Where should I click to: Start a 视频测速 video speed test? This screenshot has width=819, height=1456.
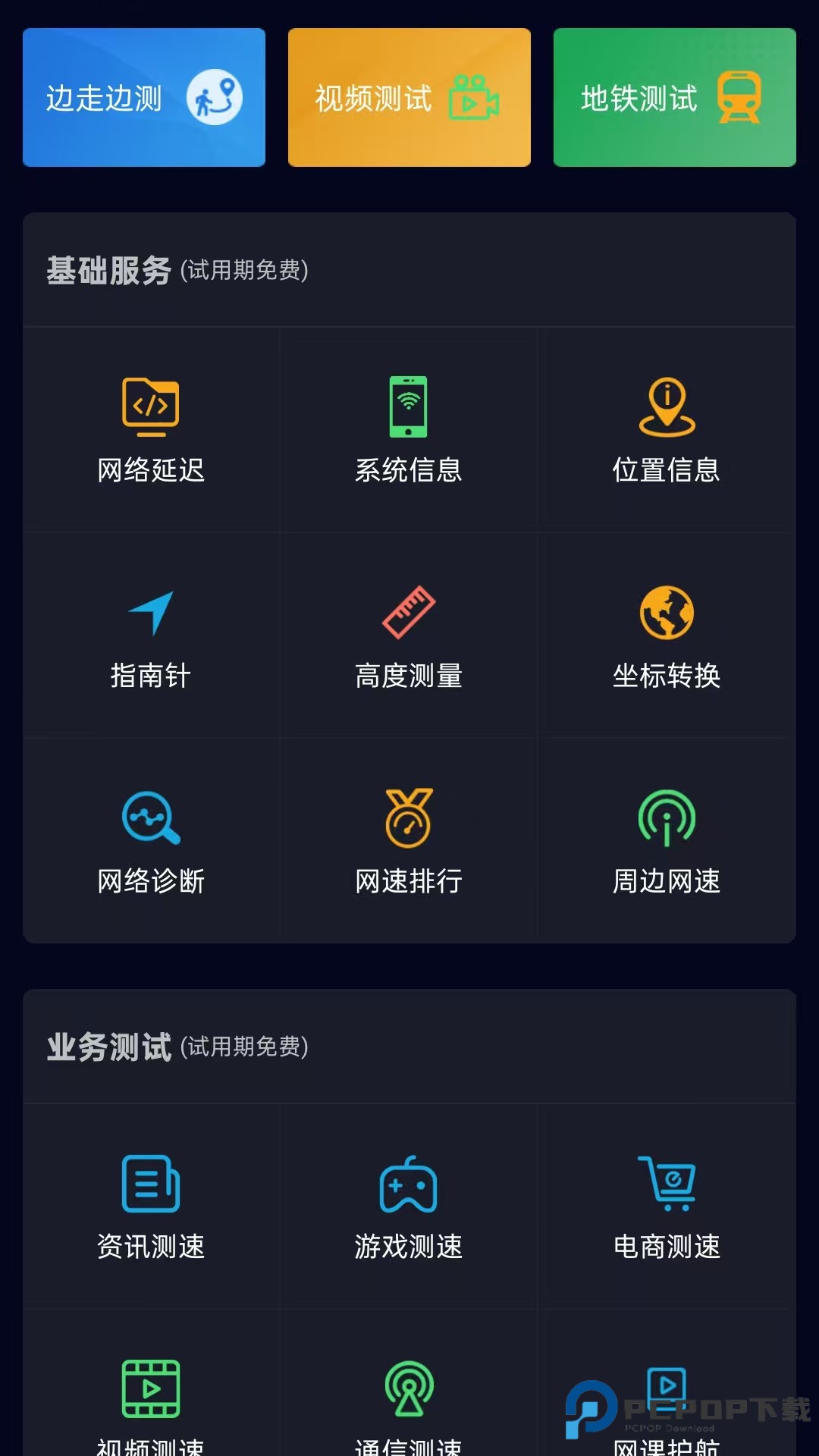(x=152, y=1410)
